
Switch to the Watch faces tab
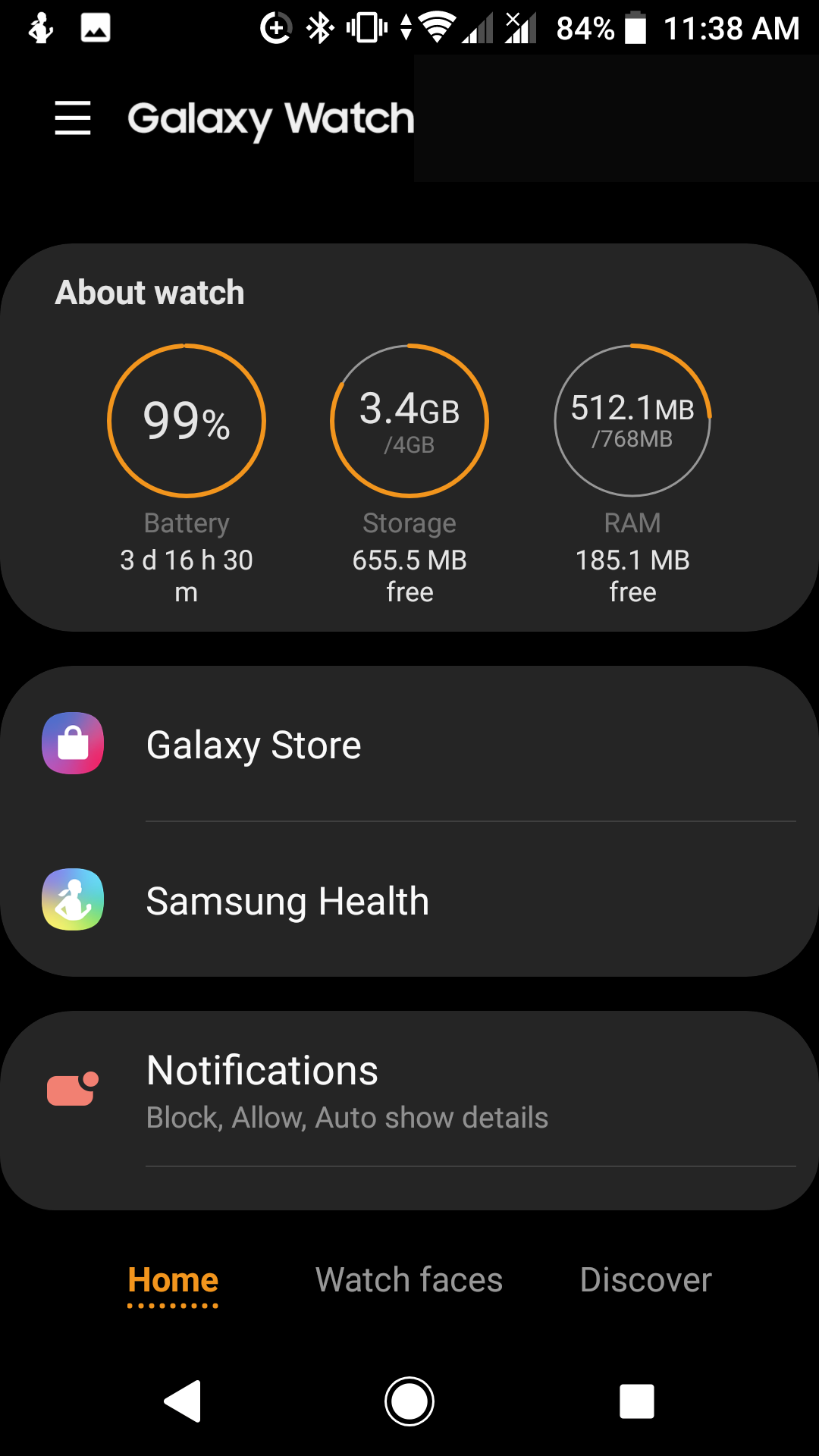tap(409, 1279)
